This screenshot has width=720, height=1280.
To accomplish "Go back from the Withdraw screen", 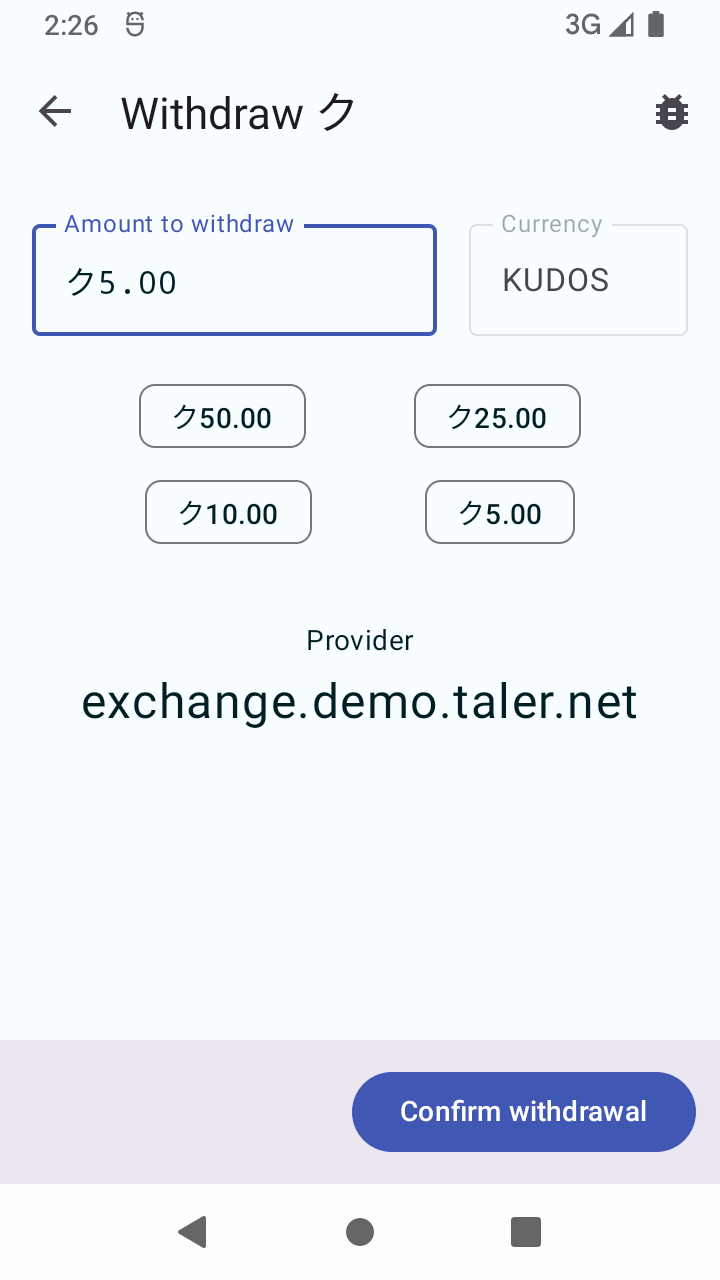I will click(55, 112).
